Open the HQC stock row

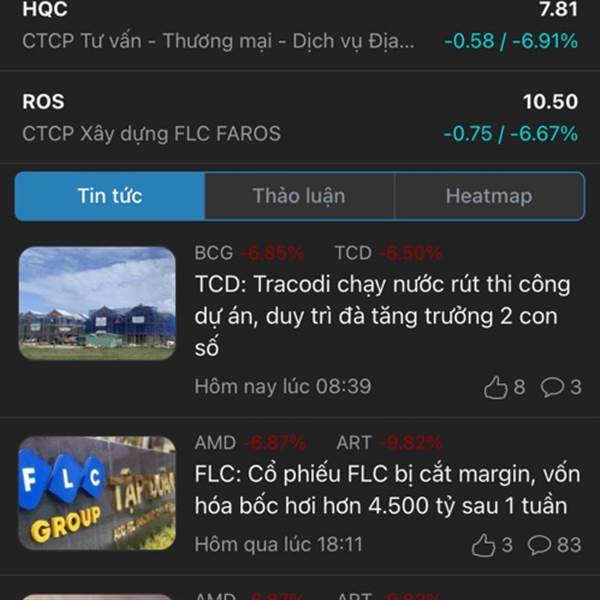pos(300,27)
